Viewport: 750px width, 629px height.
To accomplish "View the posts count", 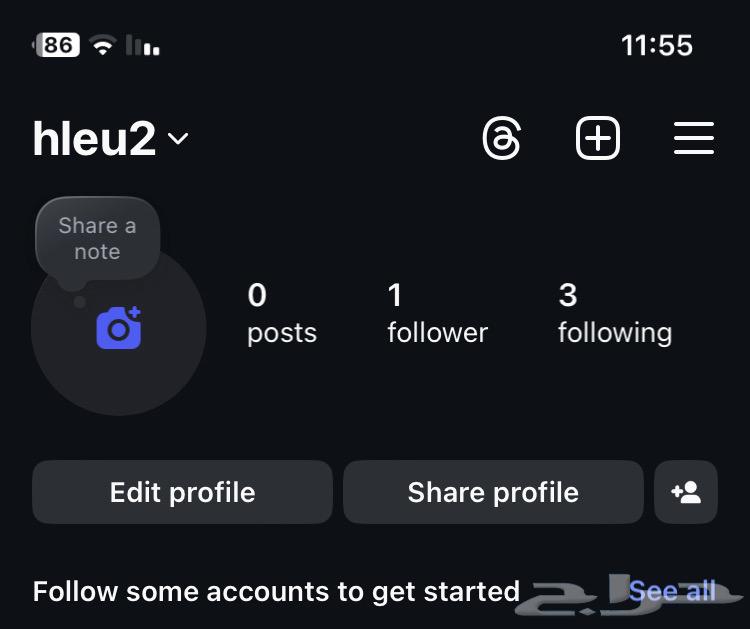I will pos(281,313).
